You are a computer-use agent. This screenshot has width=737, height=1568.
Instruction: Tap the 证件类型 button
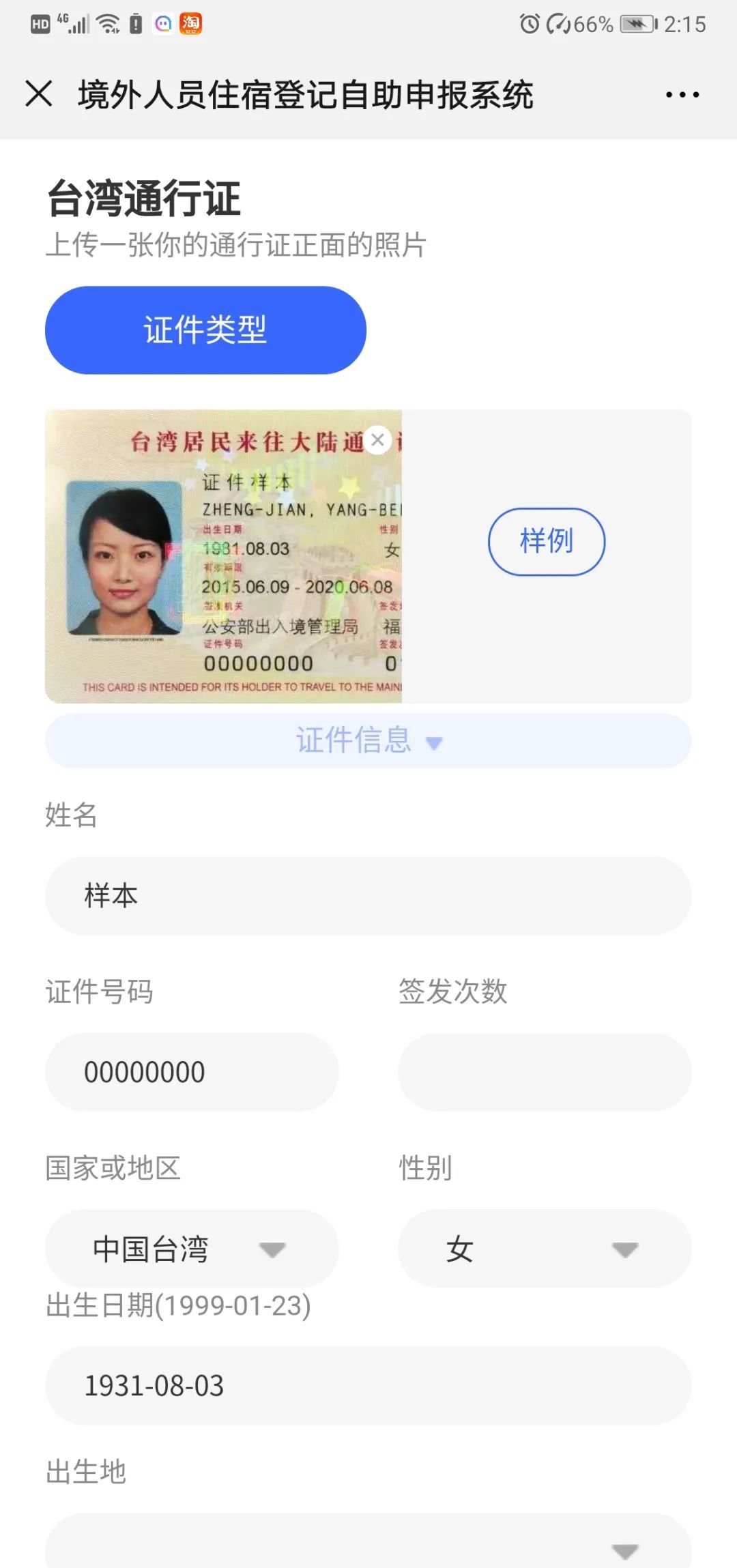(205, 330)
